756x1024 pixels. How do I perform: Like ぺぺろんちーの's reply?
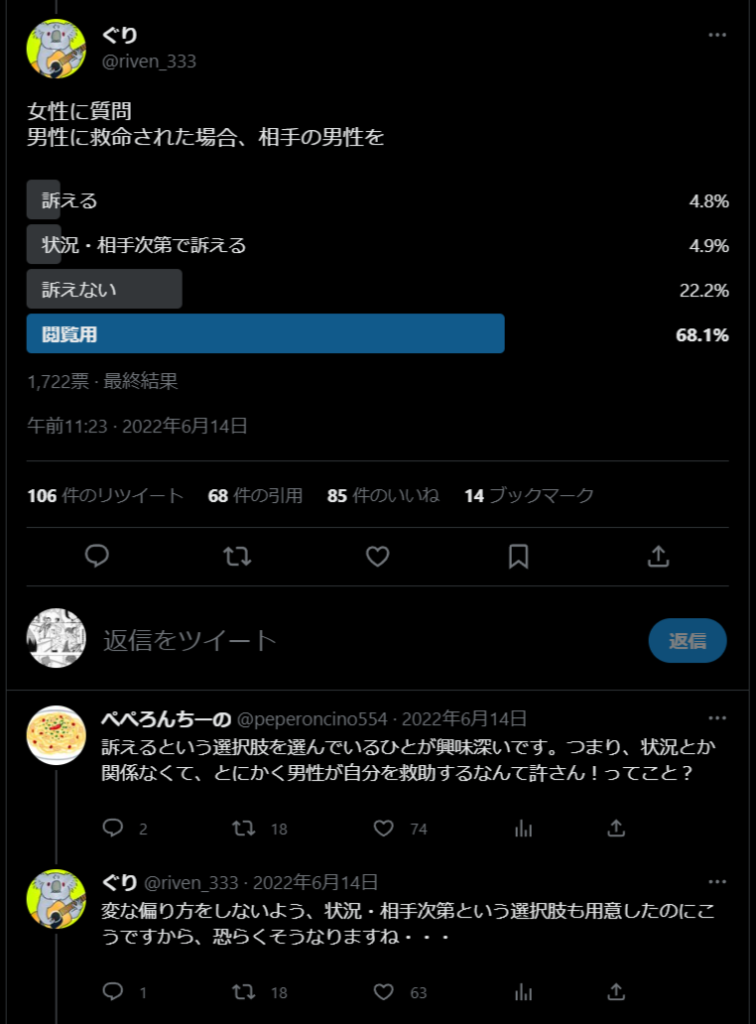(x=384, y=828)
